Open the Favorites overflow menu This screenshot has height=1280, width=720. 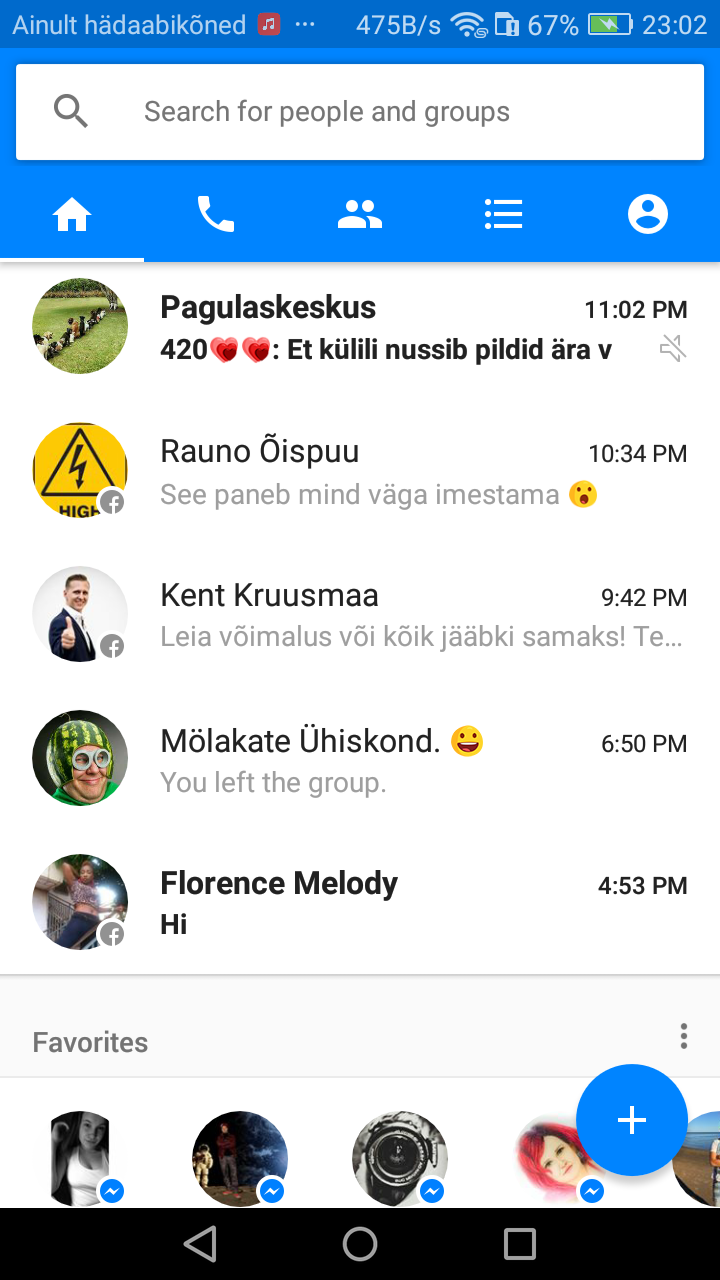coord(684,1036)
